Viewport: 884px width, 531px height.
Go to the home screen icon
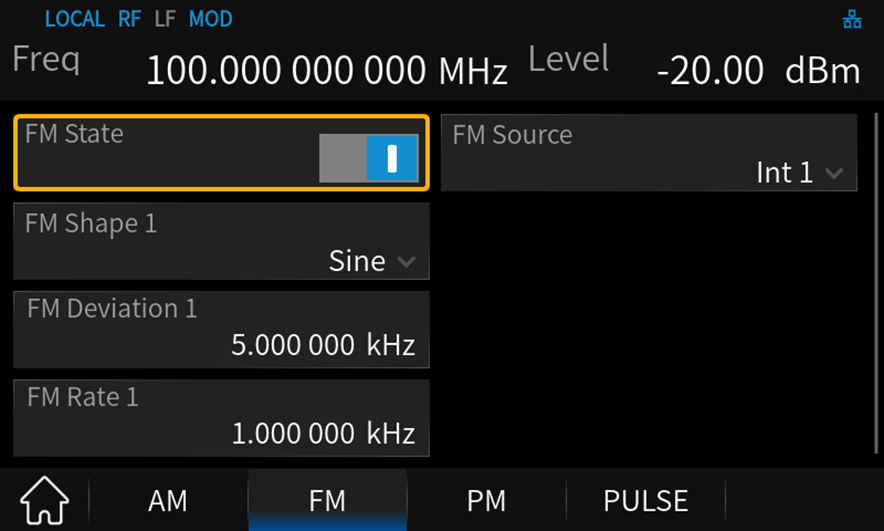click(x=45, y=500)
